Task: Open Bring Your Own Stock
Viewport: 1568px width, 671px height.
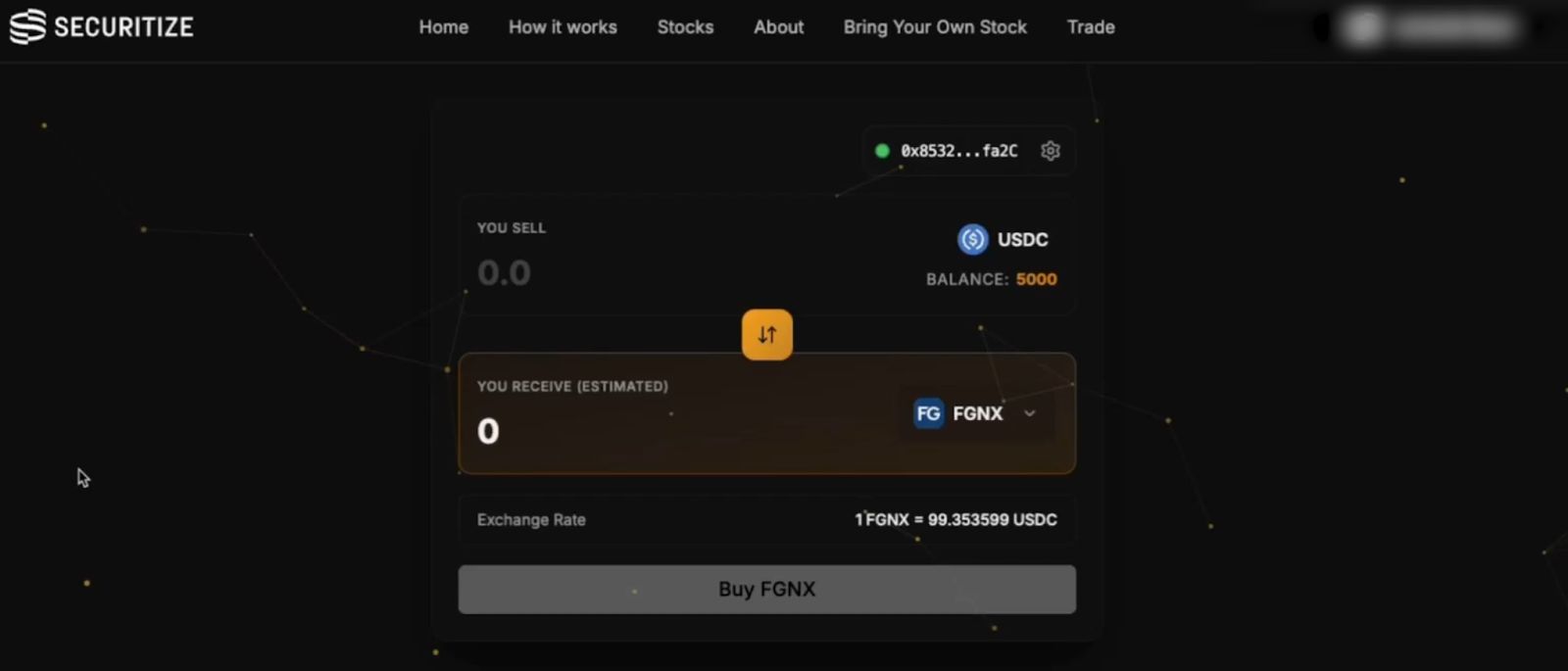Action: (x=935, y=27)
